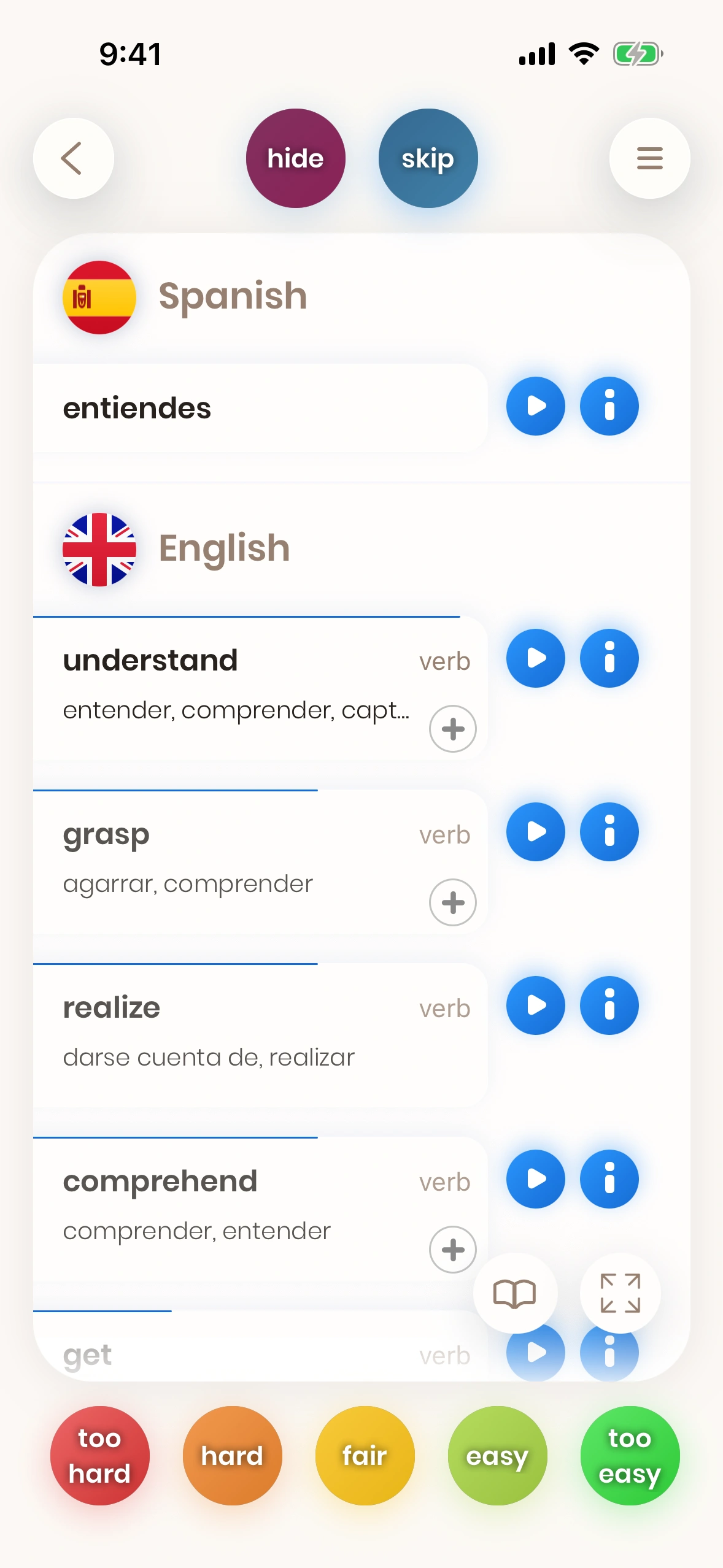
Task: Rate this word as fair
Action: point(365,1456)
